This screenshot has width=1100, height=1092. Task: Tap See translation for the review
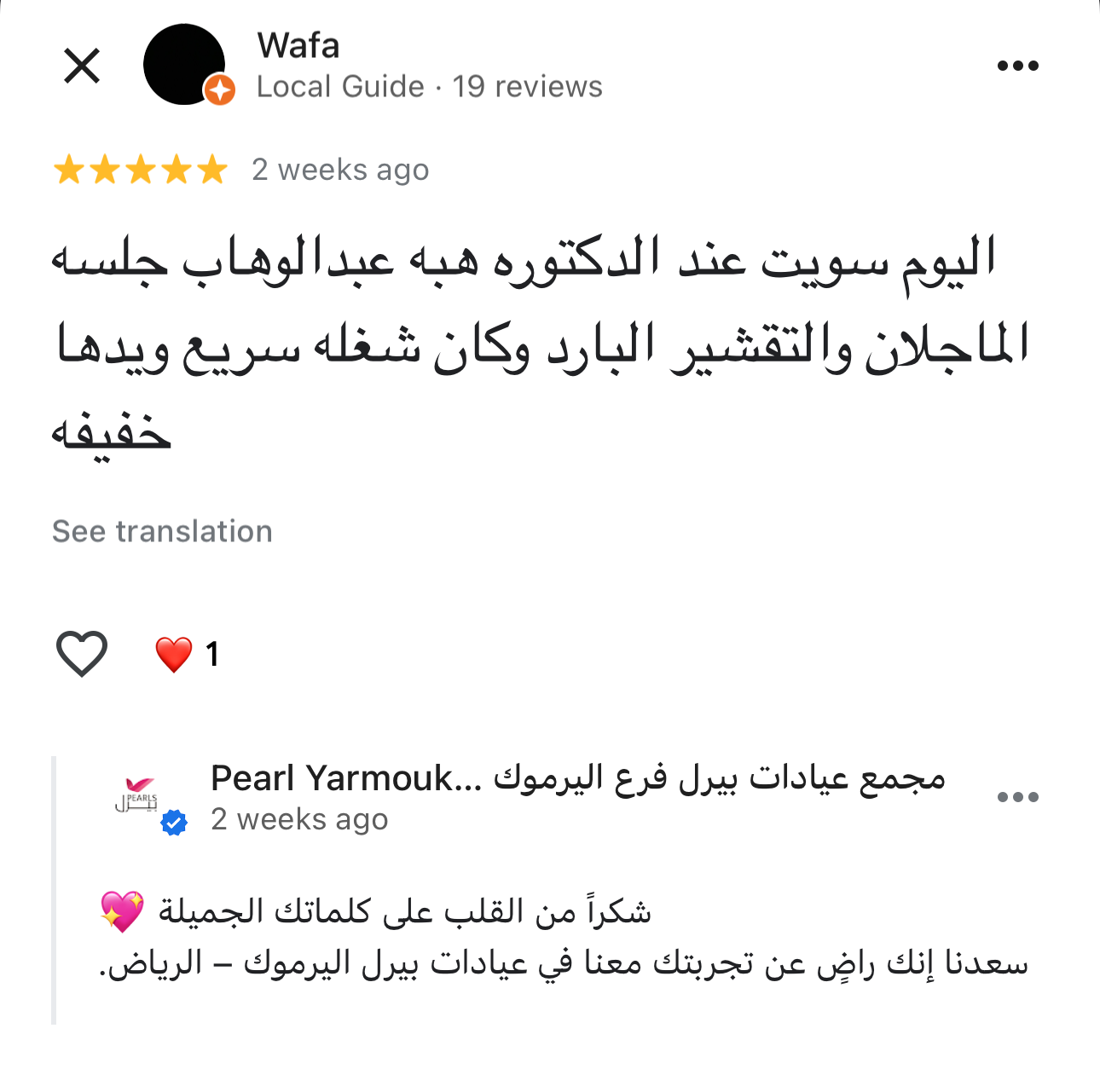[x=162, y=531]
